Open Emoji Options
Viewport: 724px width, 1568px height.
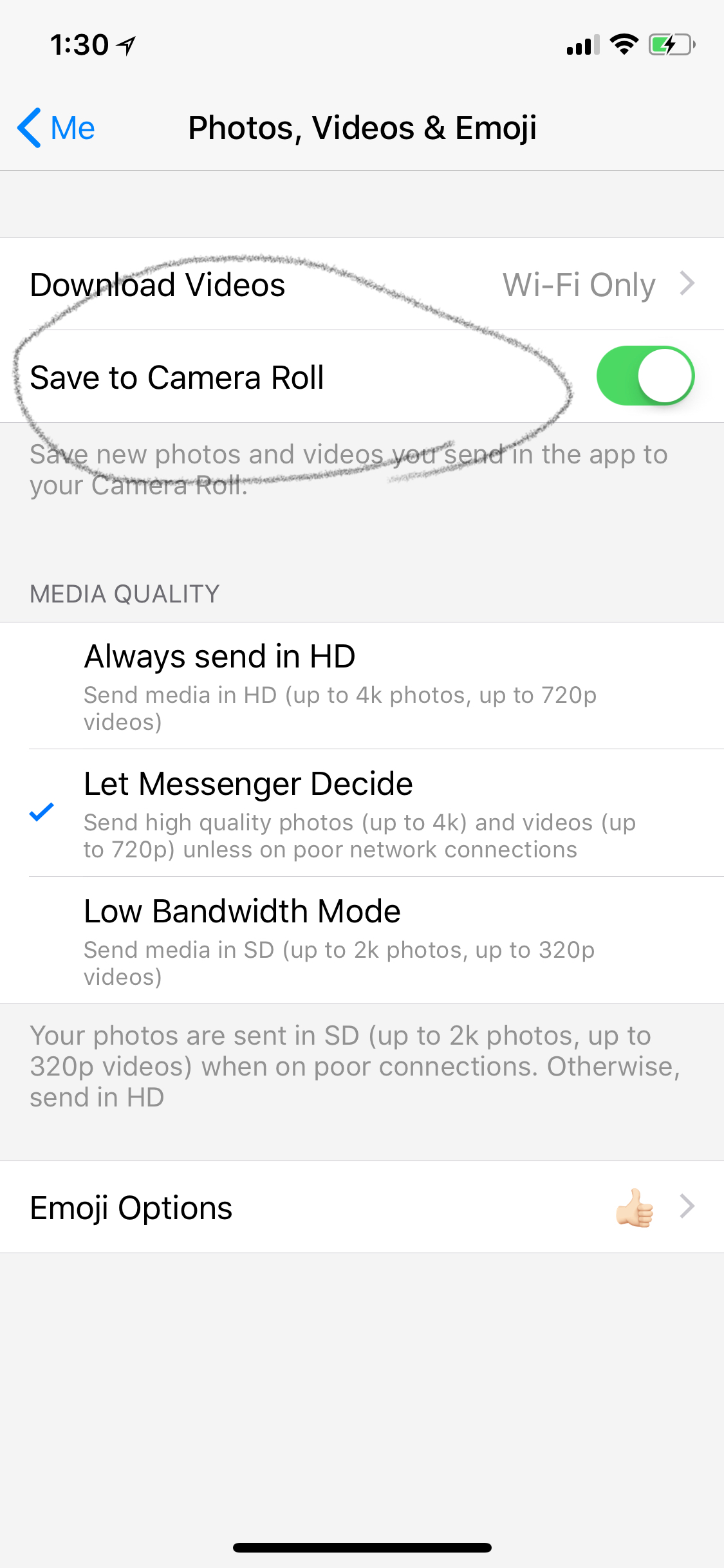pyautogui.click(x=362, y=1207)
